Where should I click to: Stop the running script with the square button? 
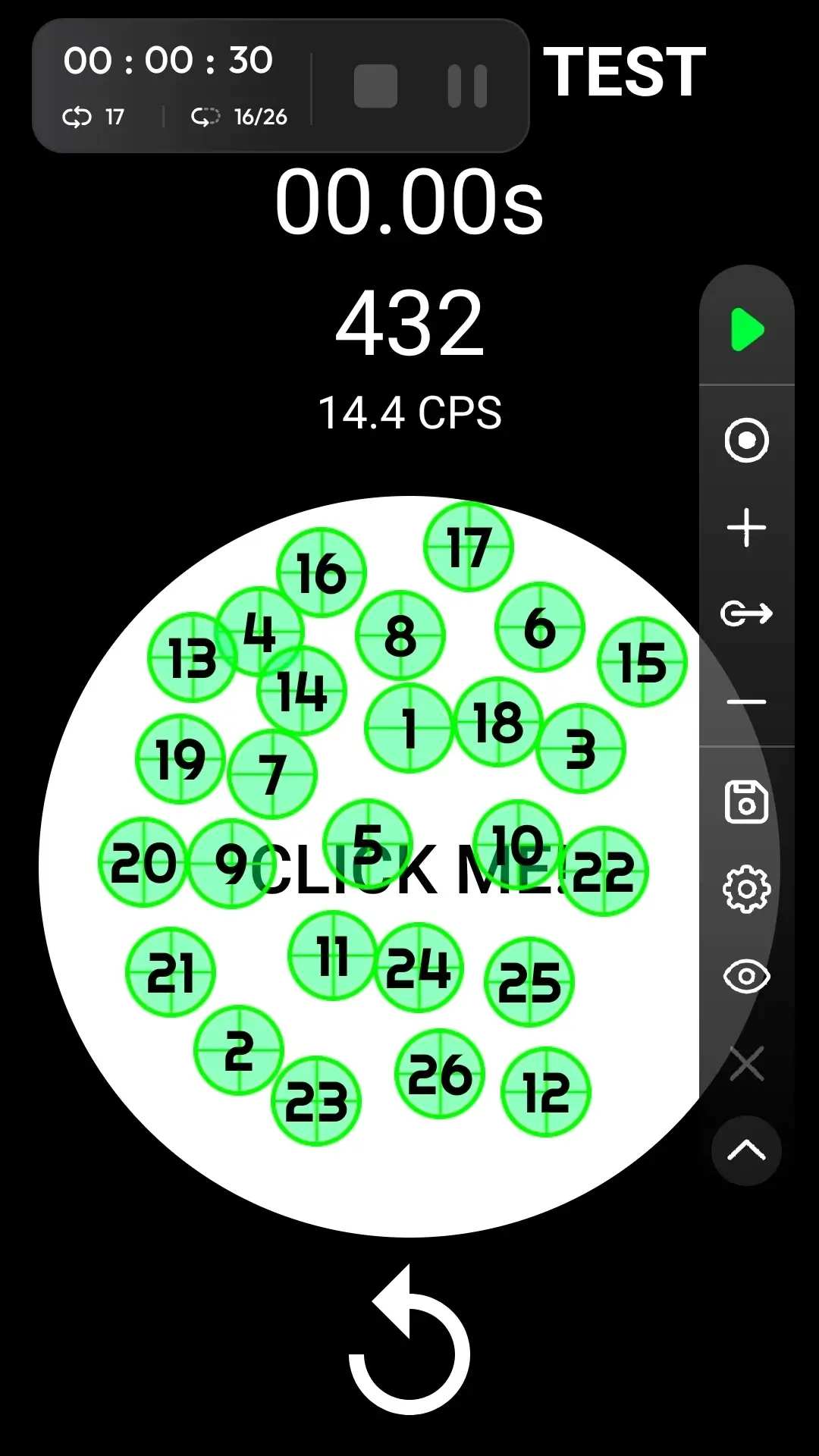tap(375, 86)
